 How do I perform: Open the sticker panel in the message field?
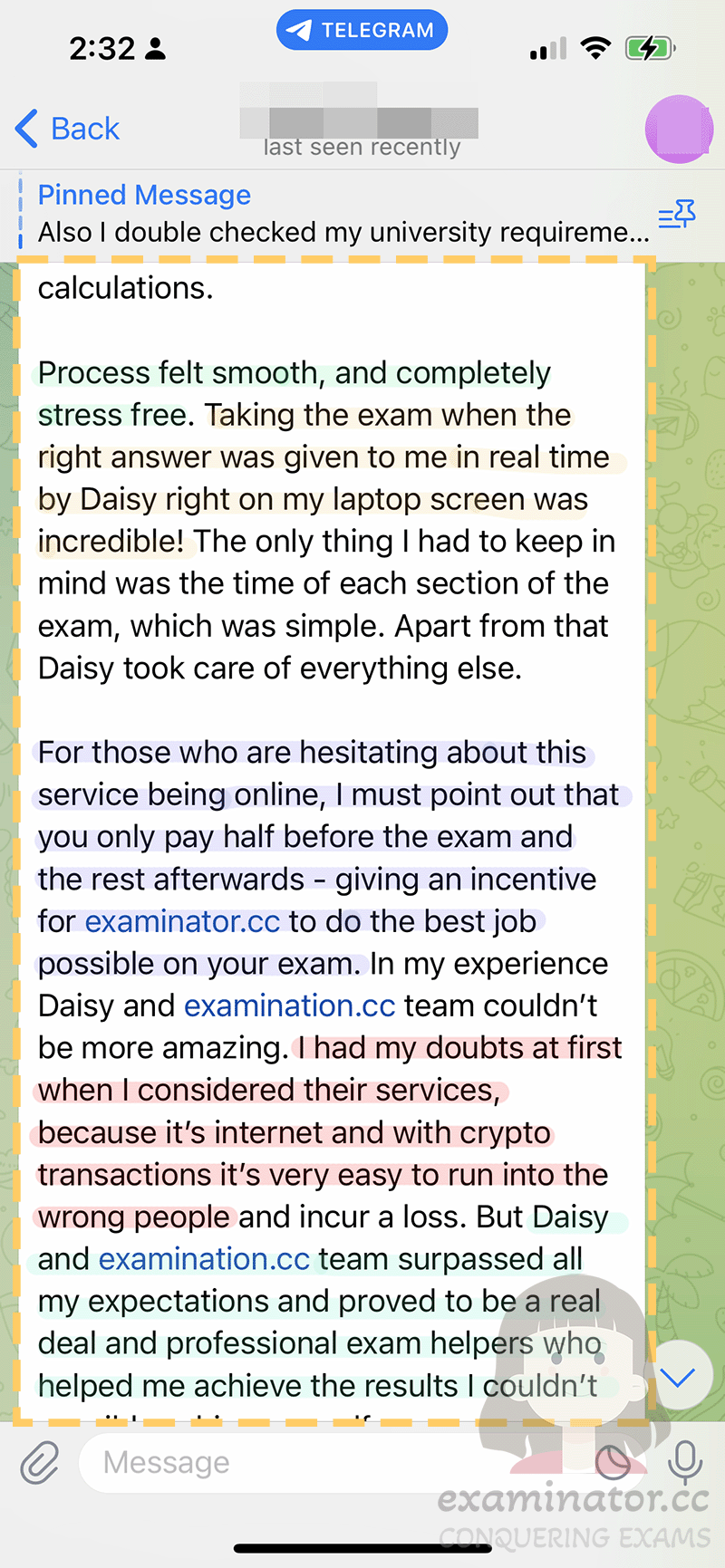click(x=614, y=1462)
